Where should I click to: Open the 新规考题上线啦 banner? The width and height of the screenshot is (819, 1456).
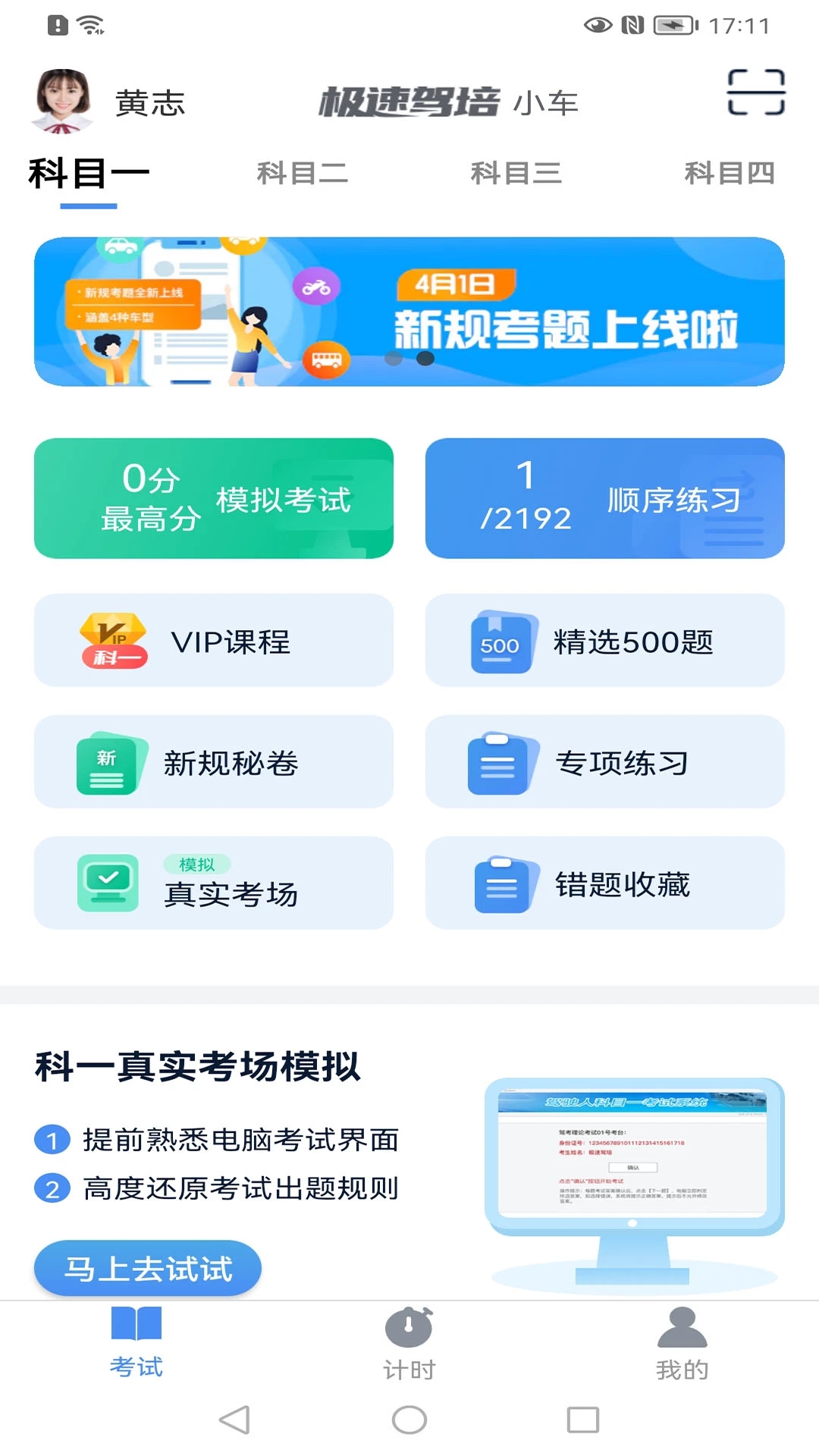(x=409, y=312)
